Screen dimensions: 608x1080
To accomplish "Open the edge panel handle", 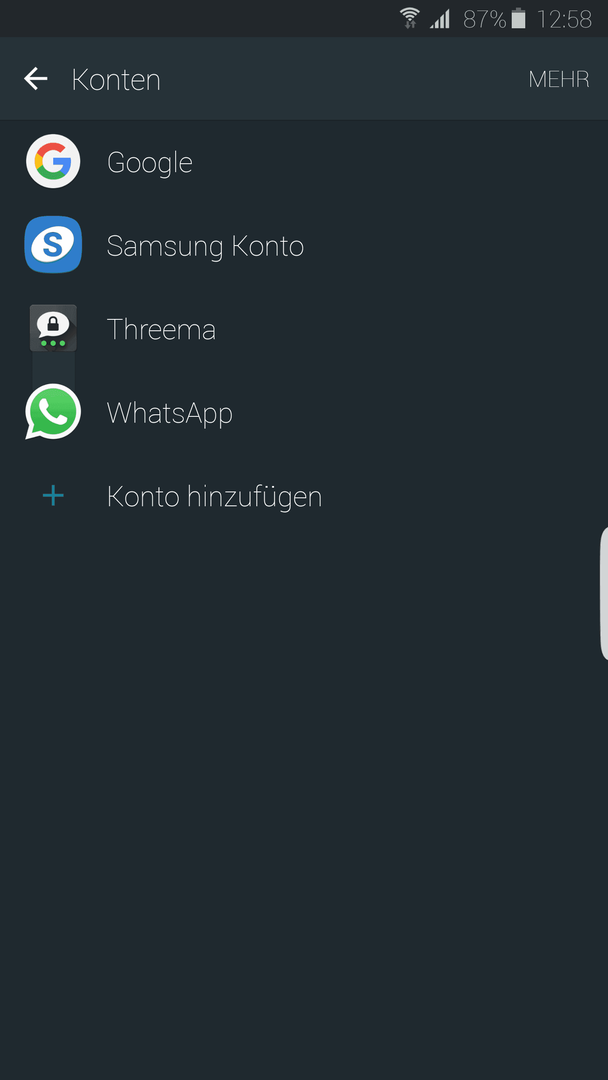I will [x=604, y=594].
